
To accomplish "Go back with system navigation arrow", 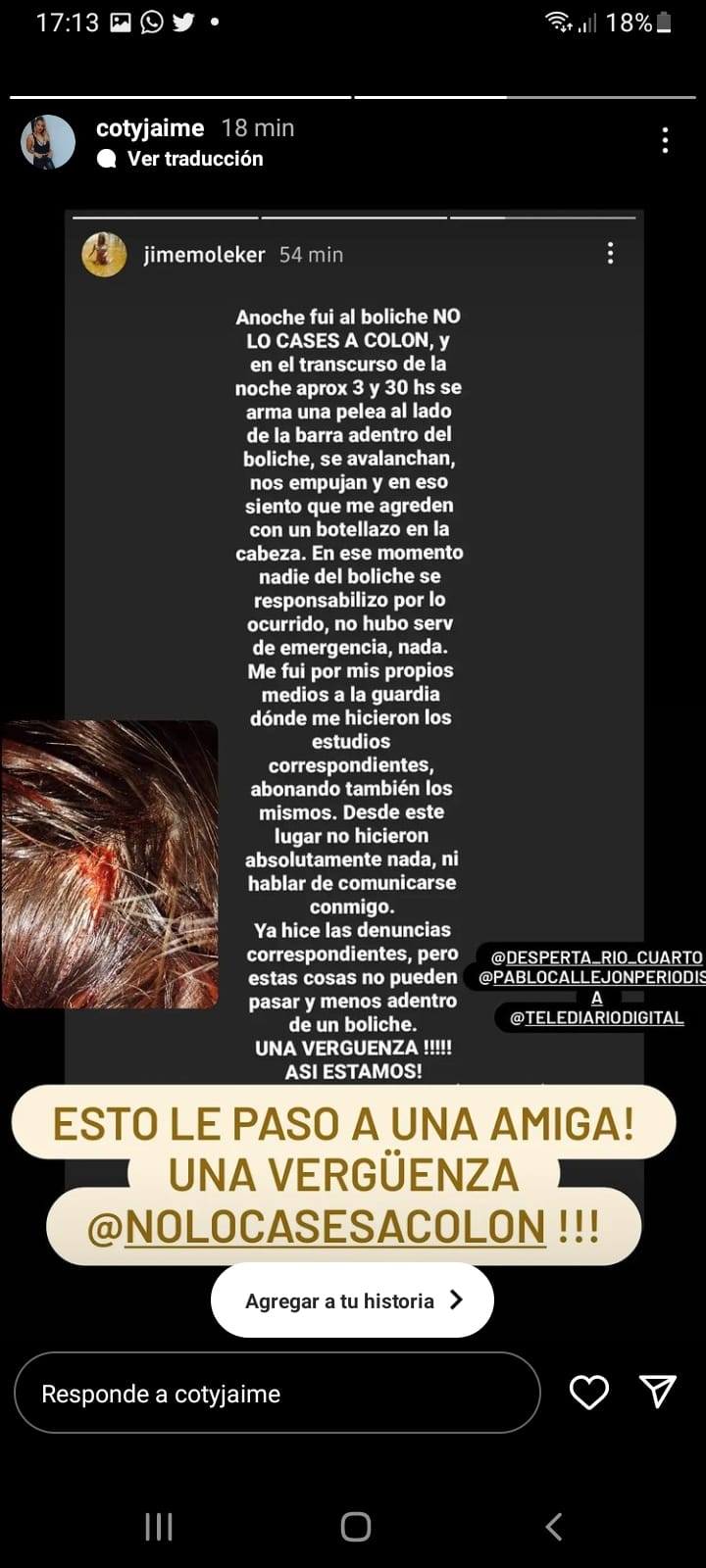I will click(553, 1526).
